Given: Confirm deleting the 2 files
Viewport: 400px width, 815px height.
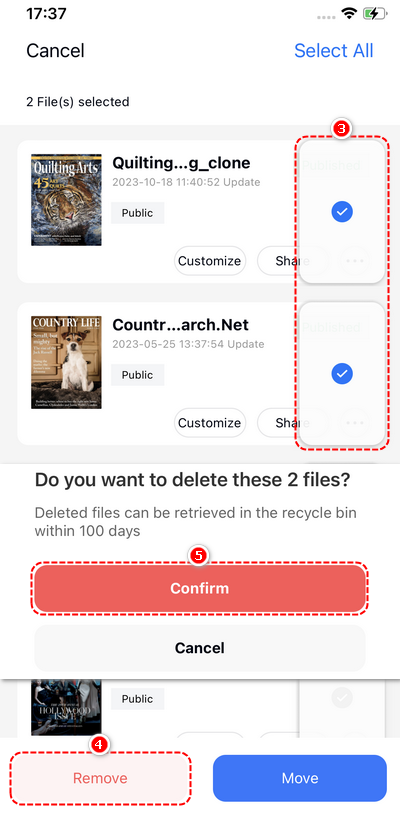Looking at the screenshot, I should tap(200, 588).
